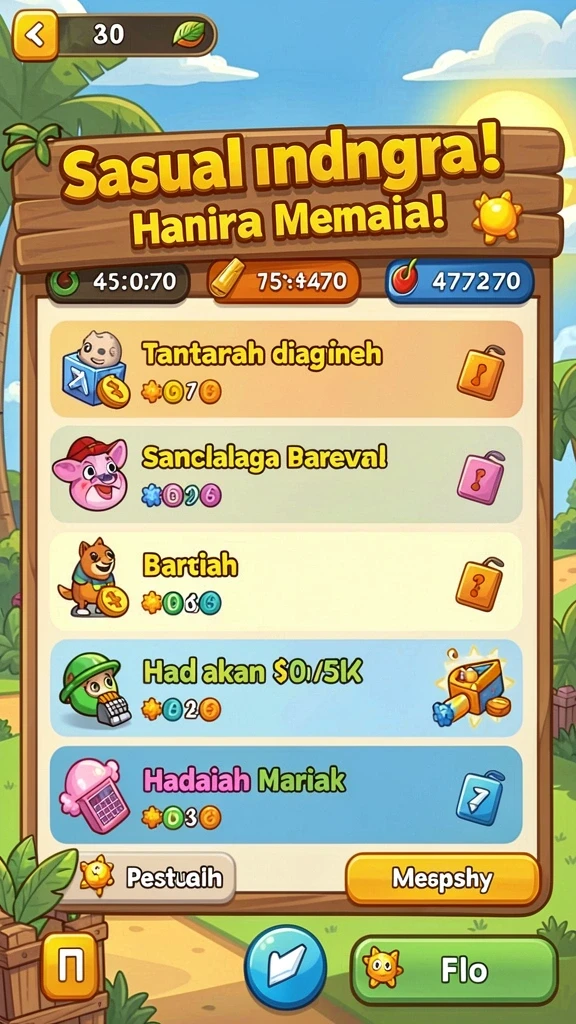This screenshot has height=1024, width=576.
Task: Tap the round blue flag button
Action: [x=285, y=968]
